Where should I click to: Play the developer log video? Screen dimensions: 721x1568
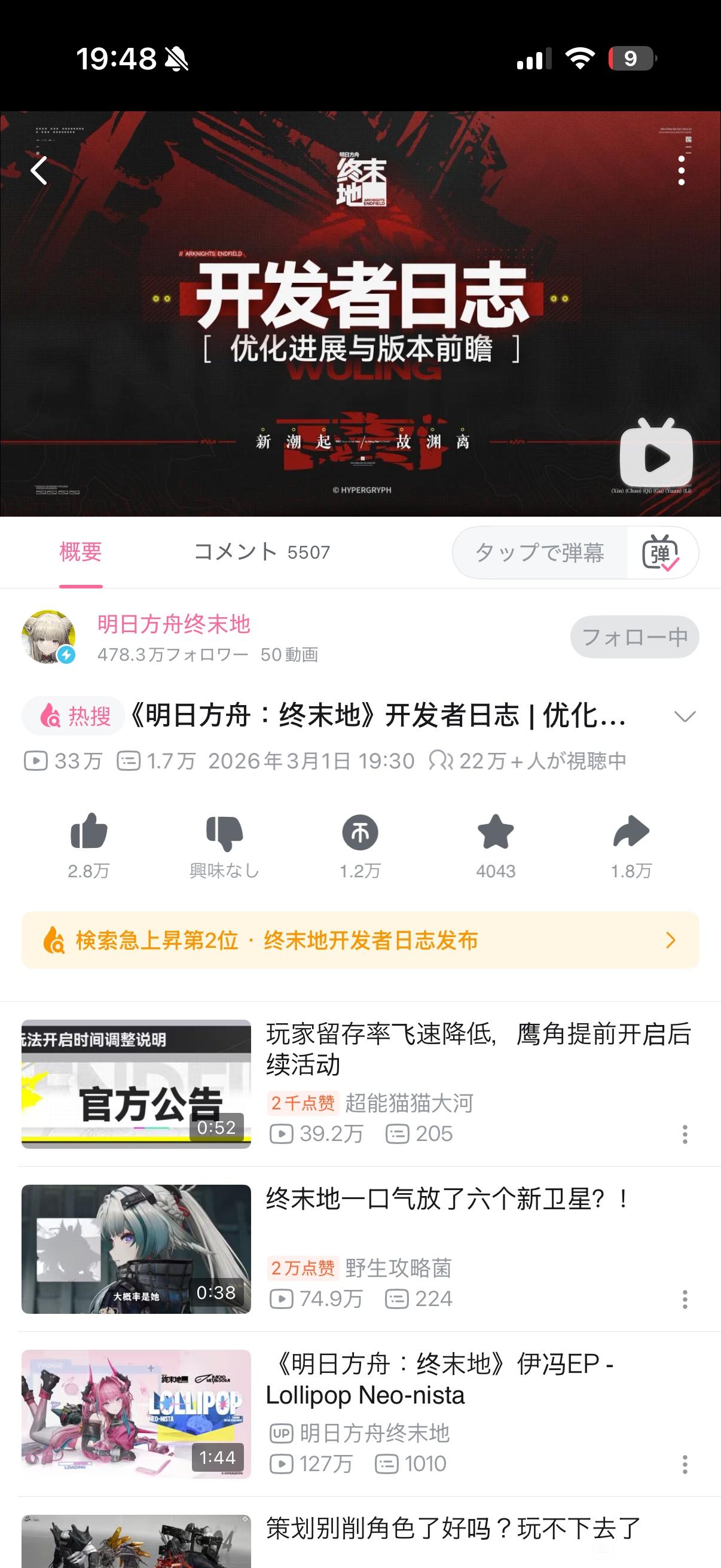(656, 457)
